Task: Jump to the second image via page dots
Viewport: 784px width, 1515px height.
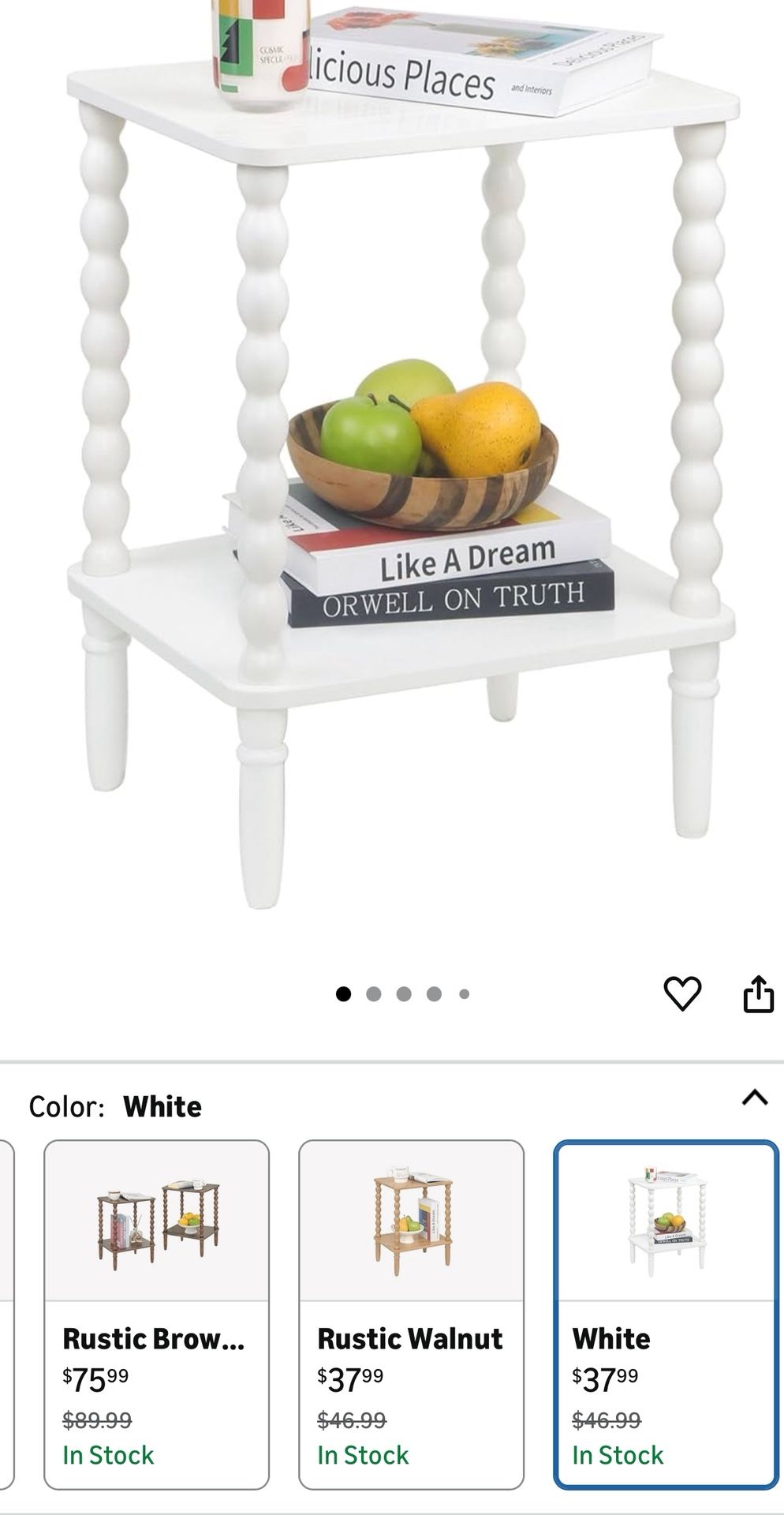Action: [x=374, y=994]
